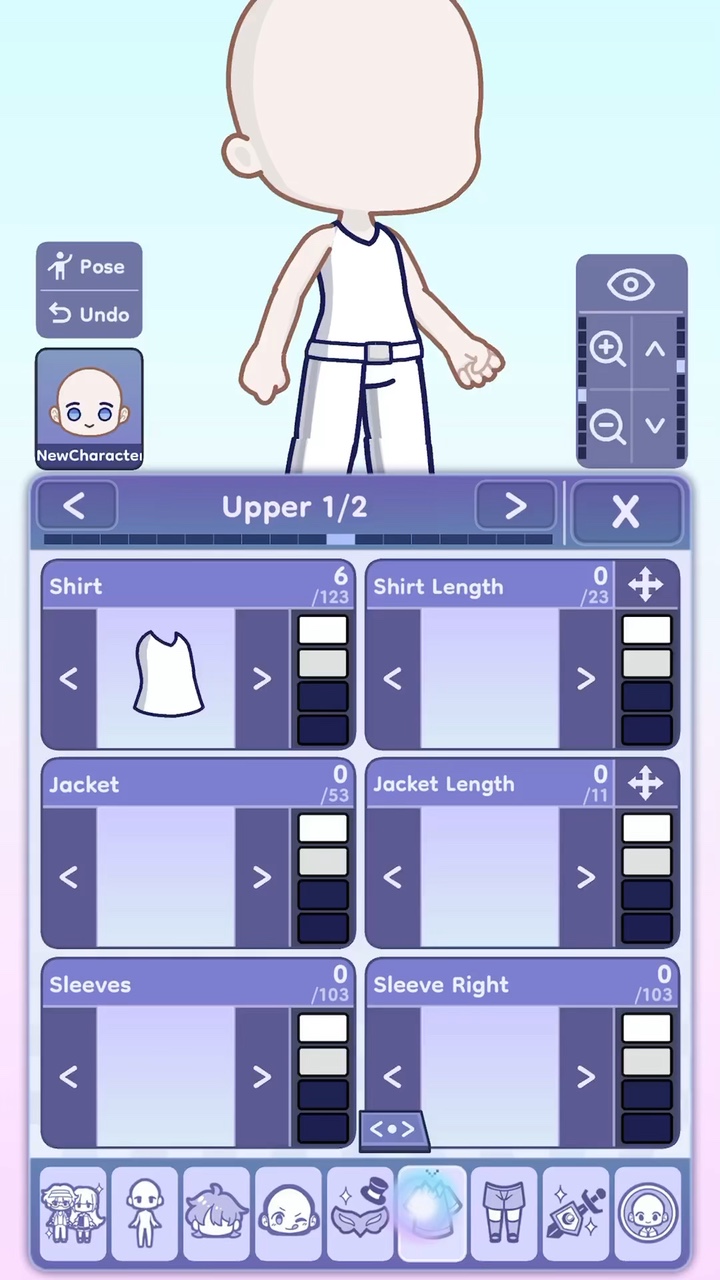Switch to the pants category tab
The width and height of the screenshot is (720, 1280).
[x=504, y=1214]
